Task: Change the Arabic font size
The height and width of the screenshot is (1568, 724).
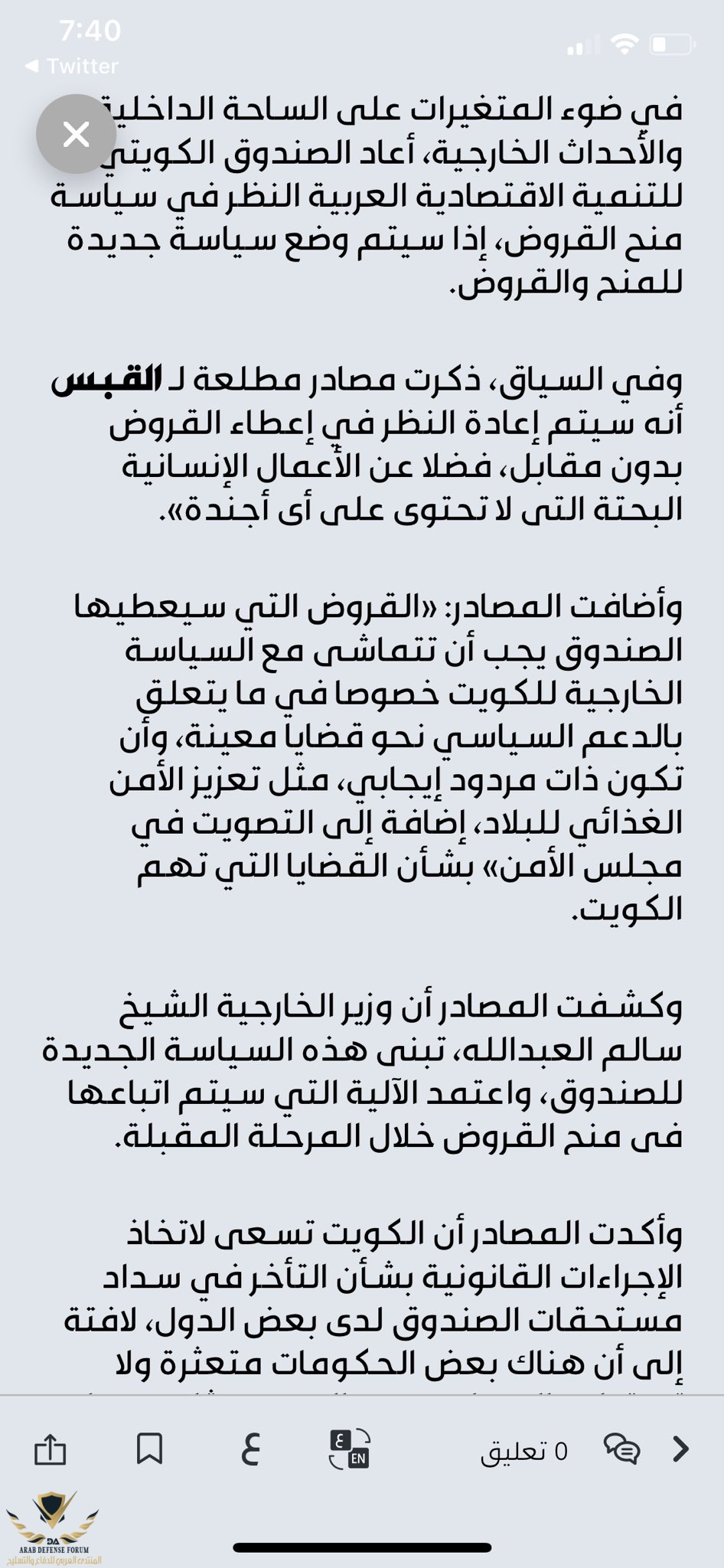Action: pyautogui.click(x=250, y=1449)
